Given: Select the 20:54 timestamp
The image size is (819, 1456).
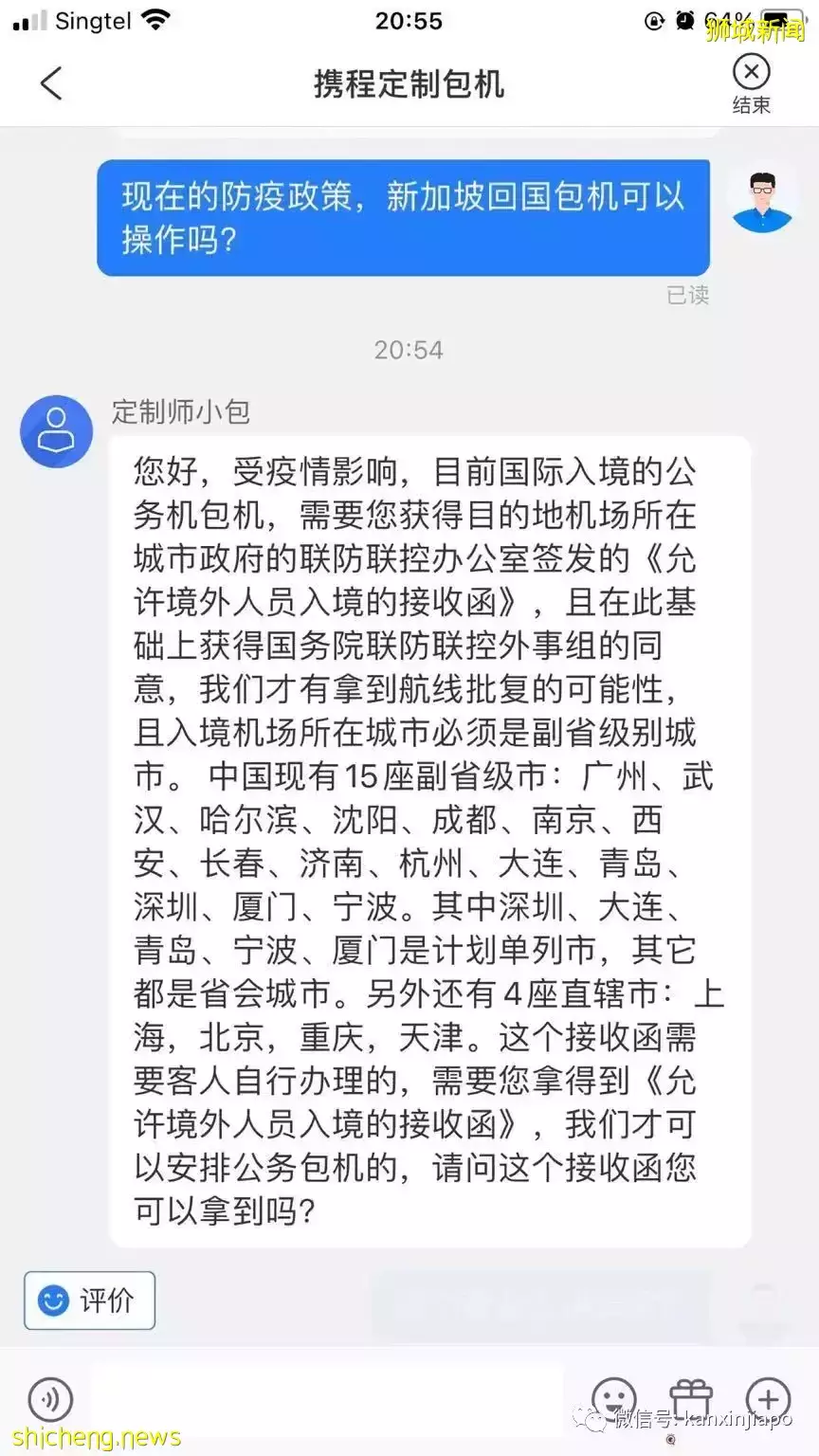Looking at the screenshot, I should [409, 349].
